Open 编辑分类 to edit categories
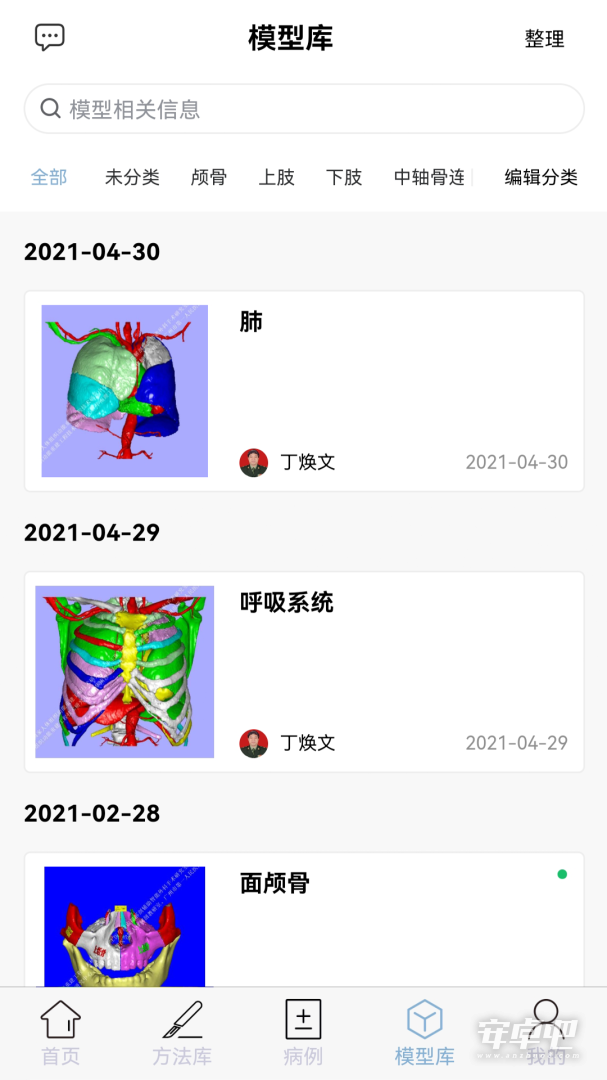Viewport: 607px width, 1080px height. 541,177
